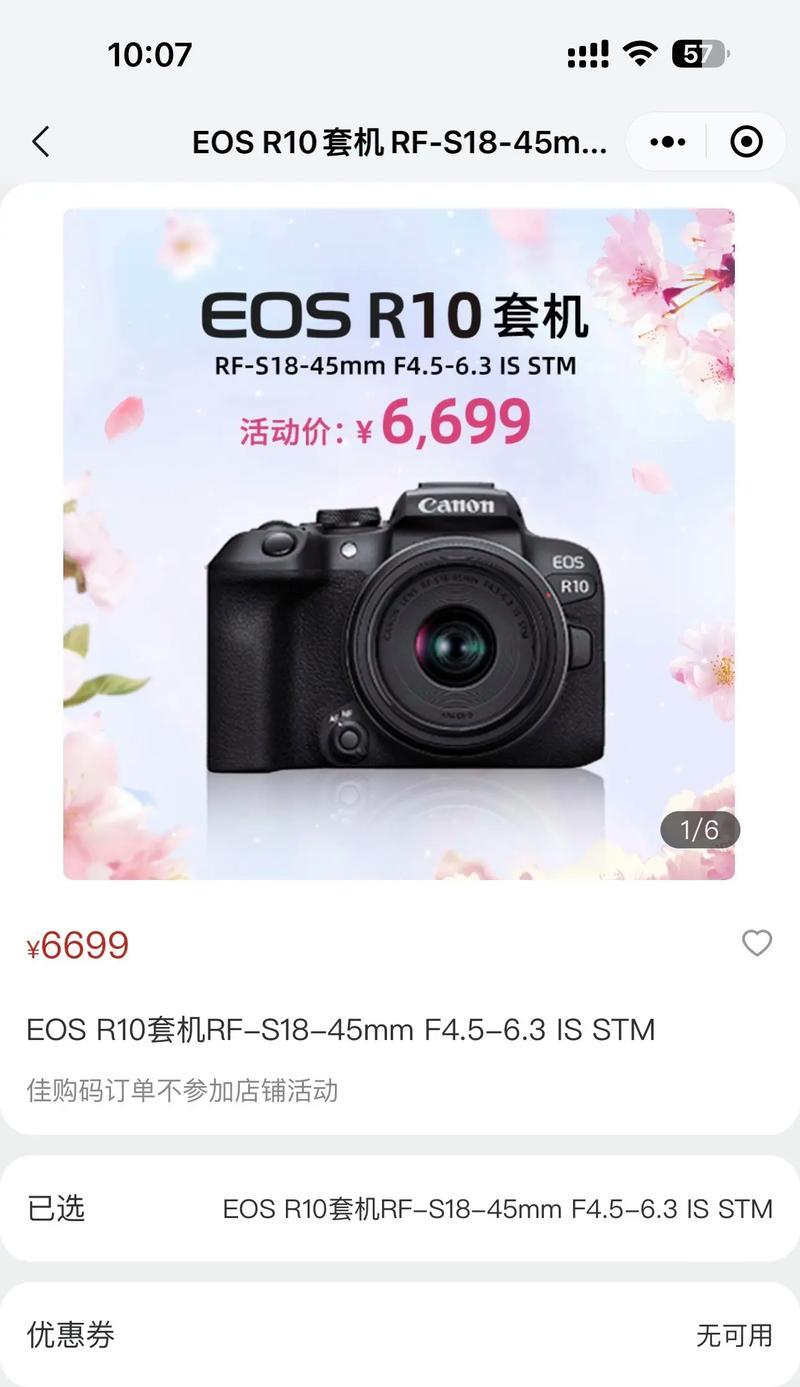The width and height of the screenshot is (800, 1387).
Task: Open the EOS R10 product image
Action: pyautogui.click(x=399, y=543)
